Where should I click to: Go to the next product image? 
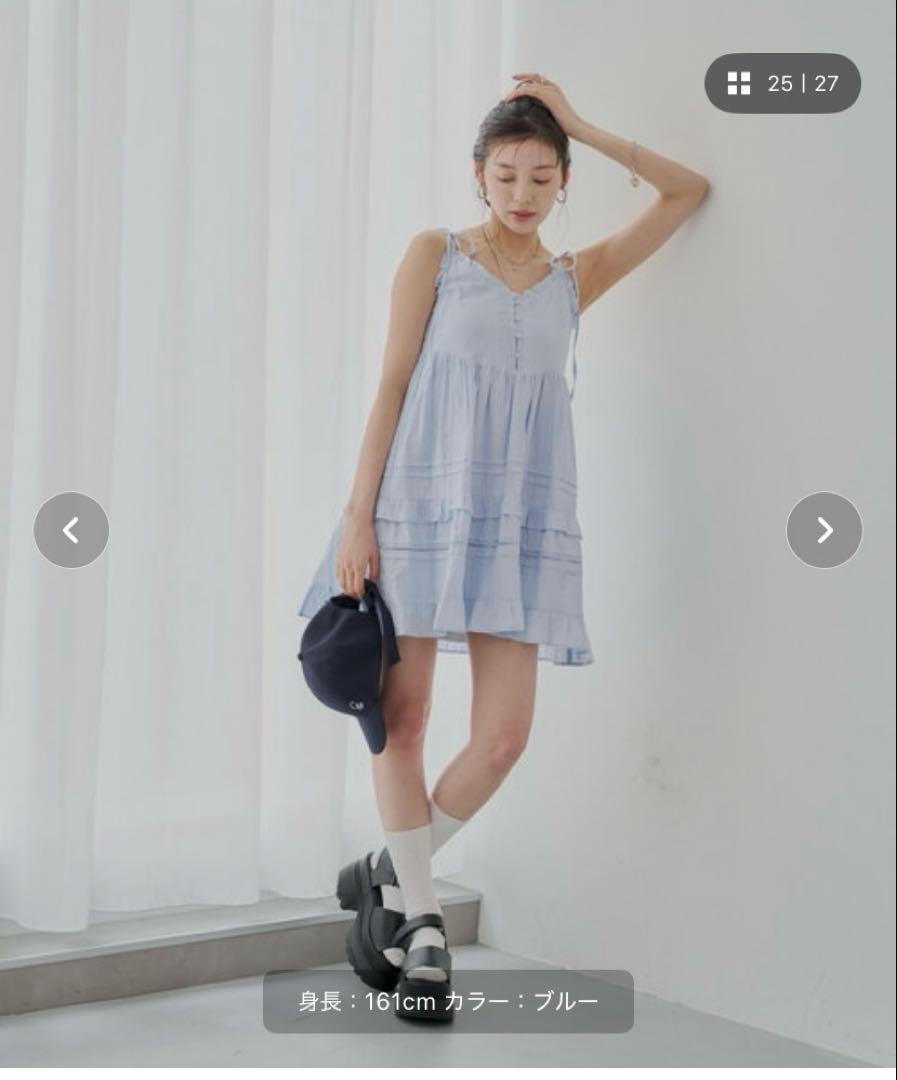[824, 530]
